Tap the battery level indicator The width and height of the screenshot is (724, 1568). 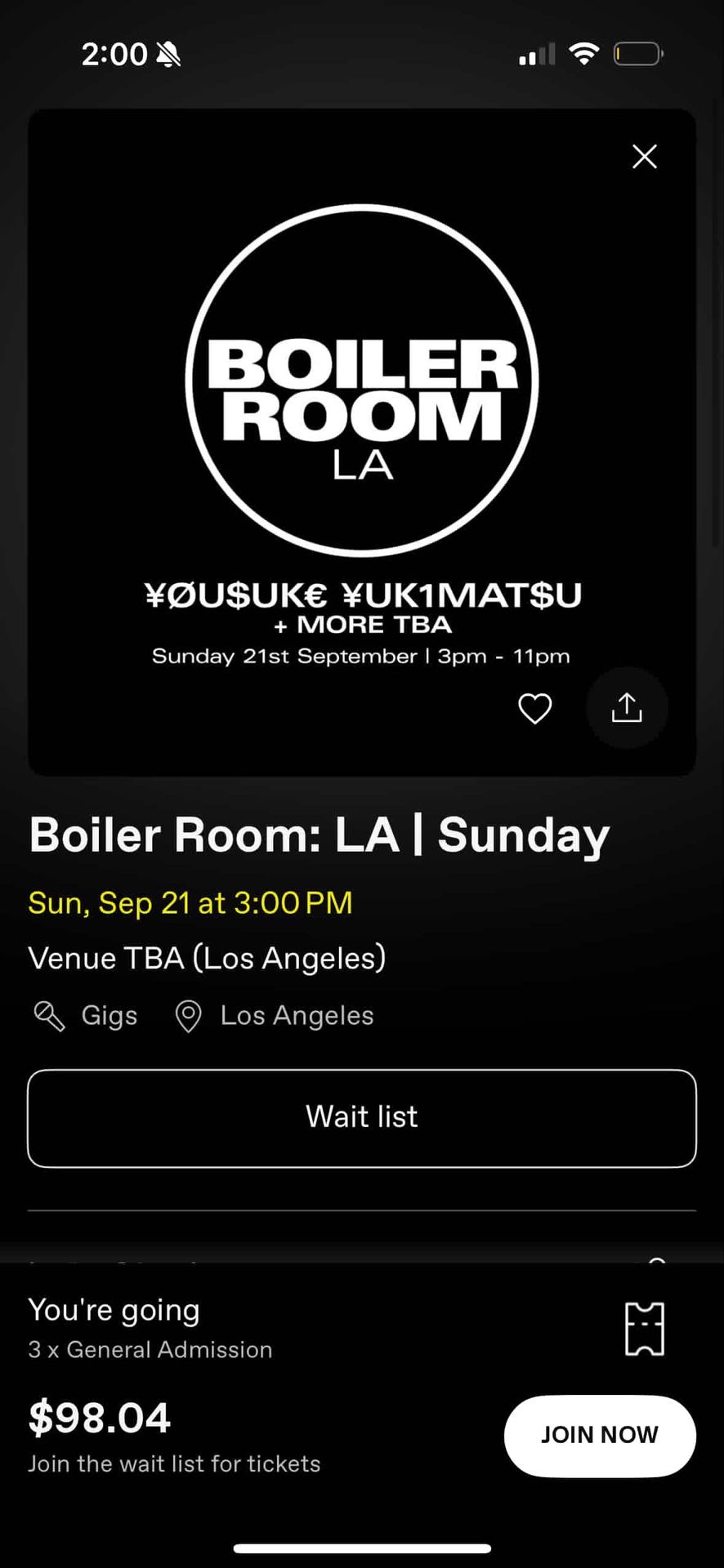point(638,52)
